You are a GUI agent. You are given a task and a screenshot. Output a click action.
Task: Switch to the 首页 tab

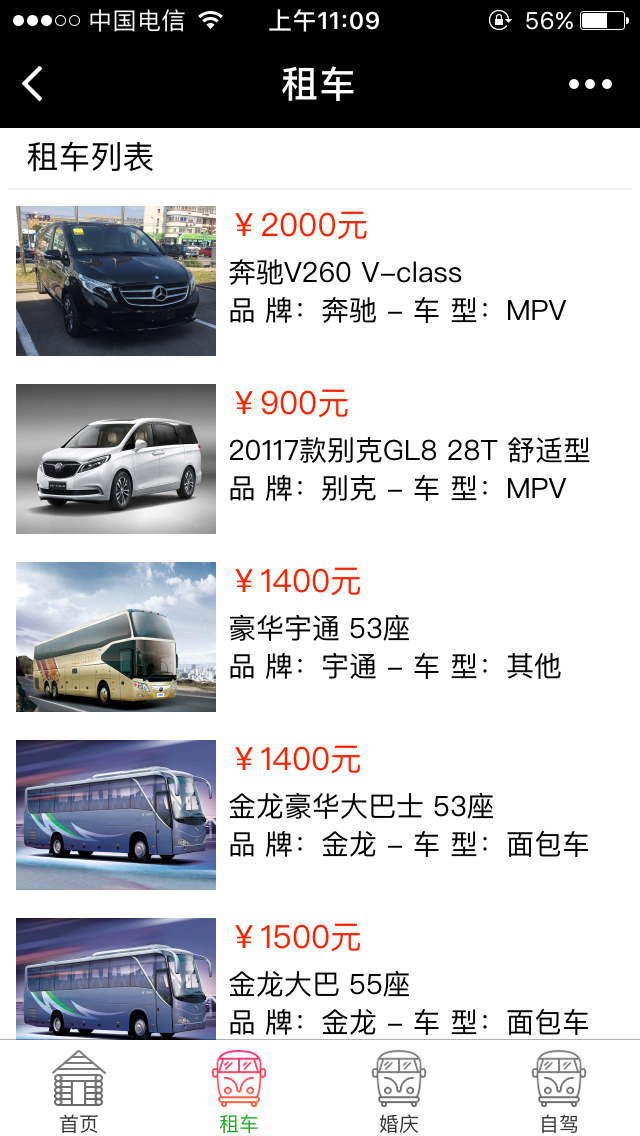[79, 1090]
